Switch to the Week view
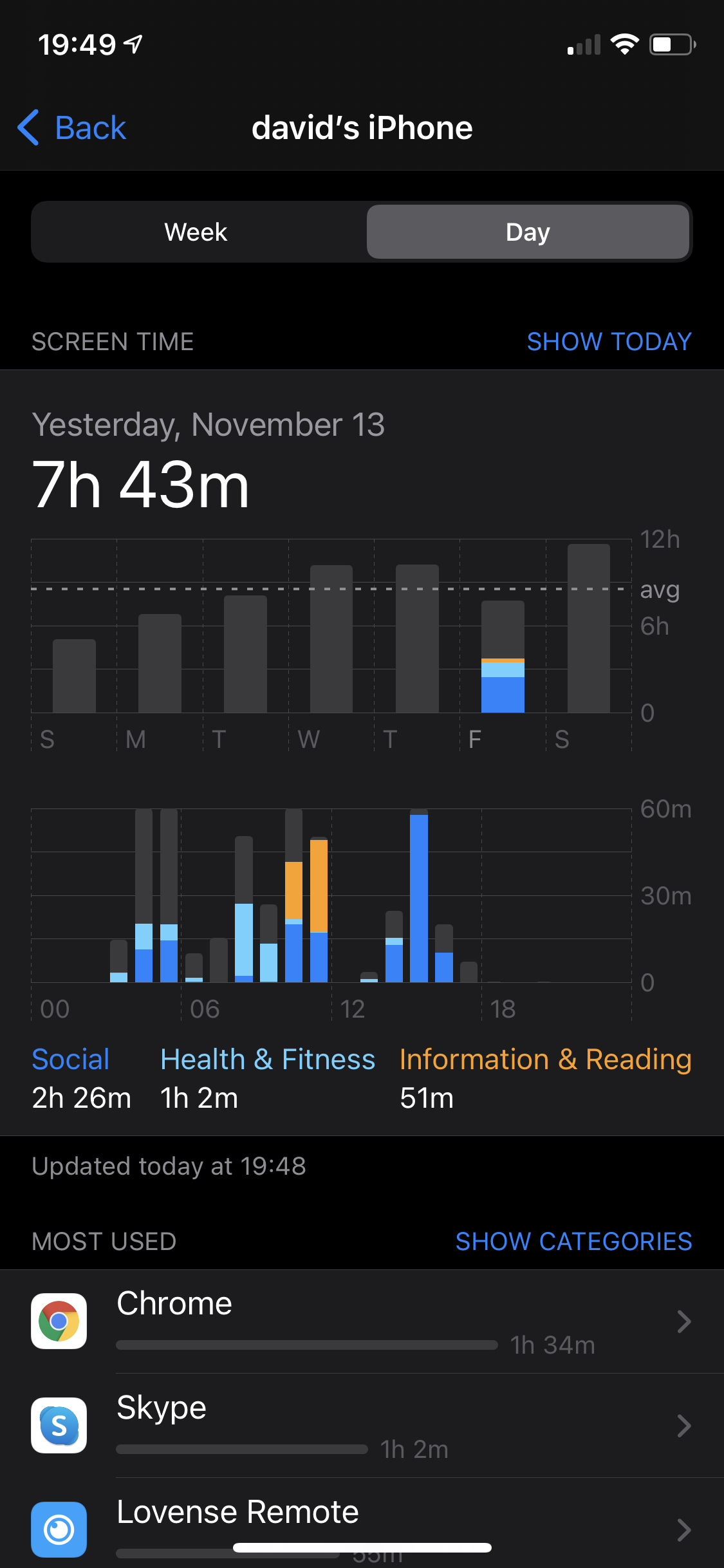724x1568 pixels. tap(196, 232)
